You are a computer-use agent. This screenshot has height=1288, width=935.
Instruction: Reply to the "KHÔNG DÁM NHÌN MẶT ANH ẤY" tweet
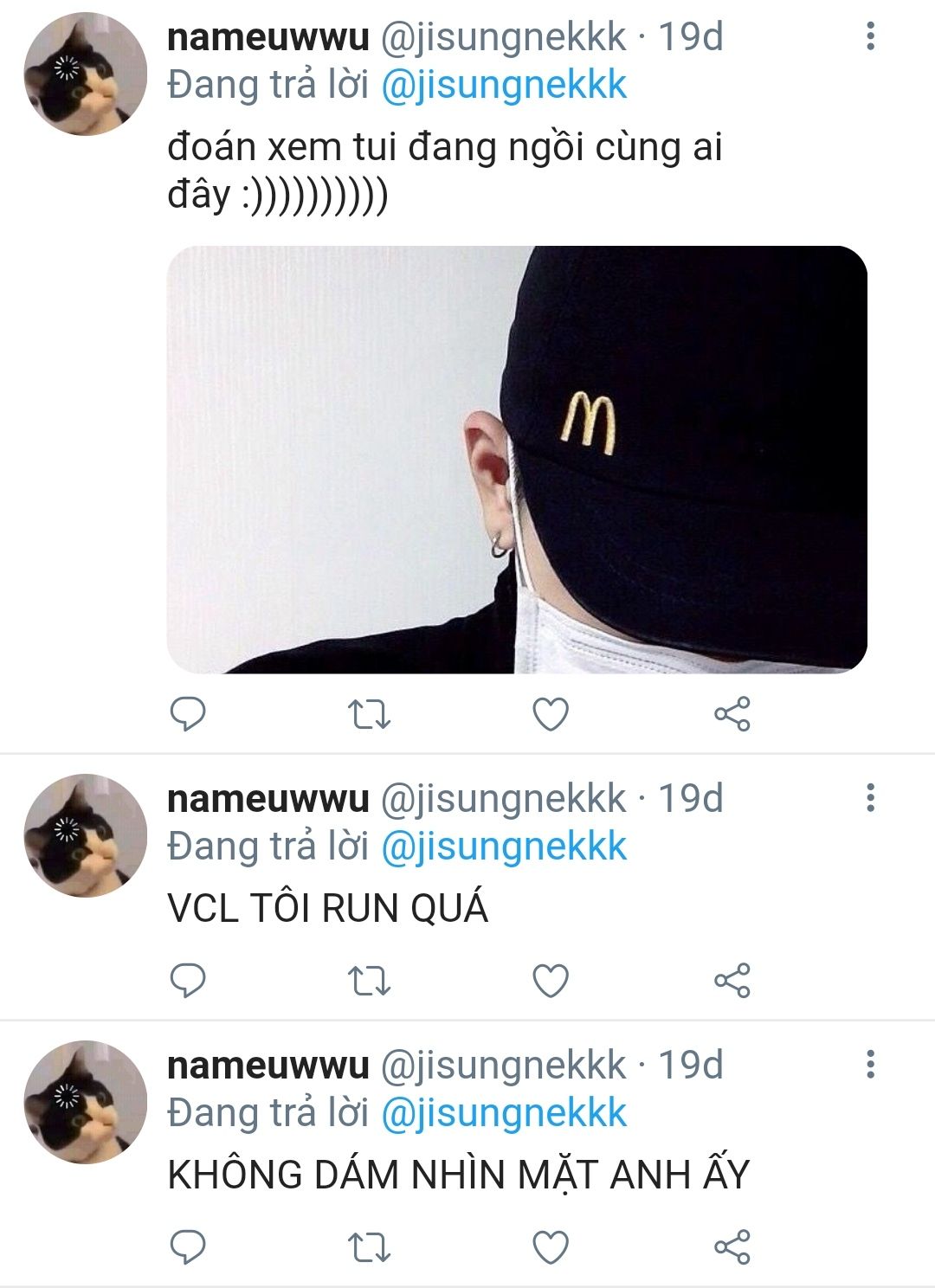coord(188,1247)
